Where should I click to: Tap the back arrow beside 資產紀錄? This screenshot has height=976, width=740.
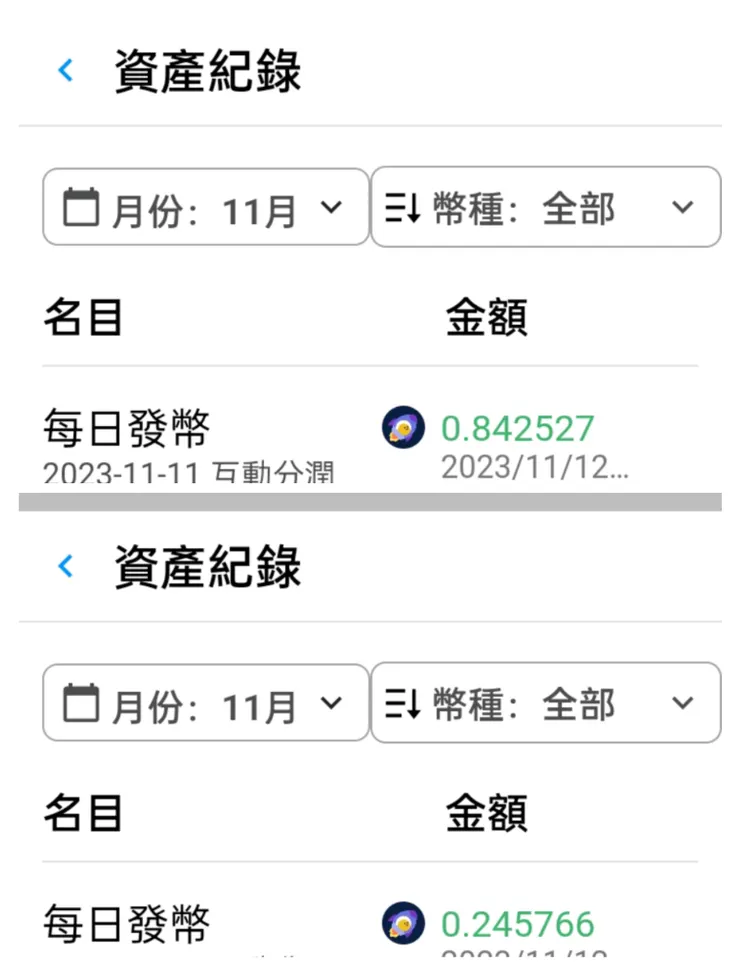click(65, 70)
